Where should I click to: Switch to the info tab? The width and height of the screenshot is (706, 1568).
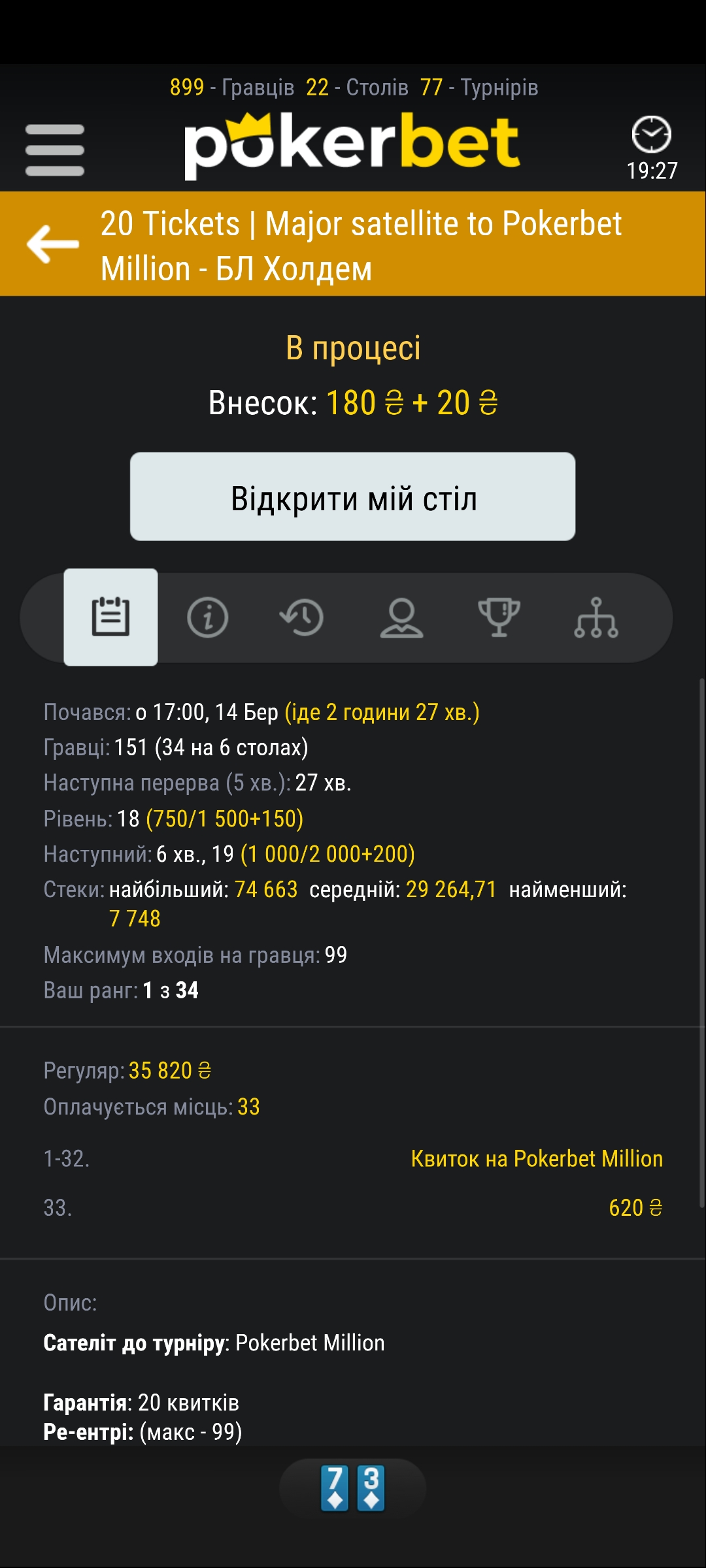[207, 617]
